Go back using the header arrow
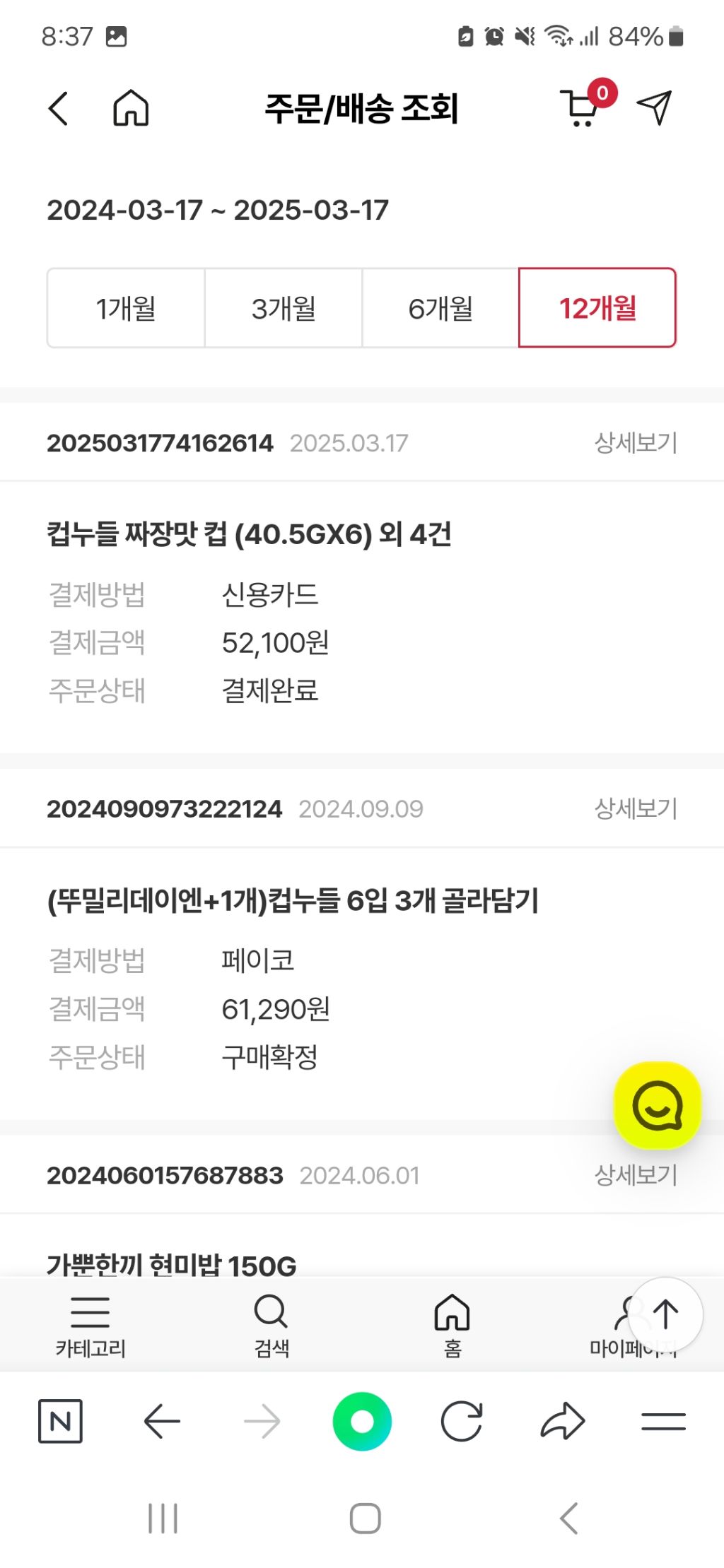 tap(59, 109)
